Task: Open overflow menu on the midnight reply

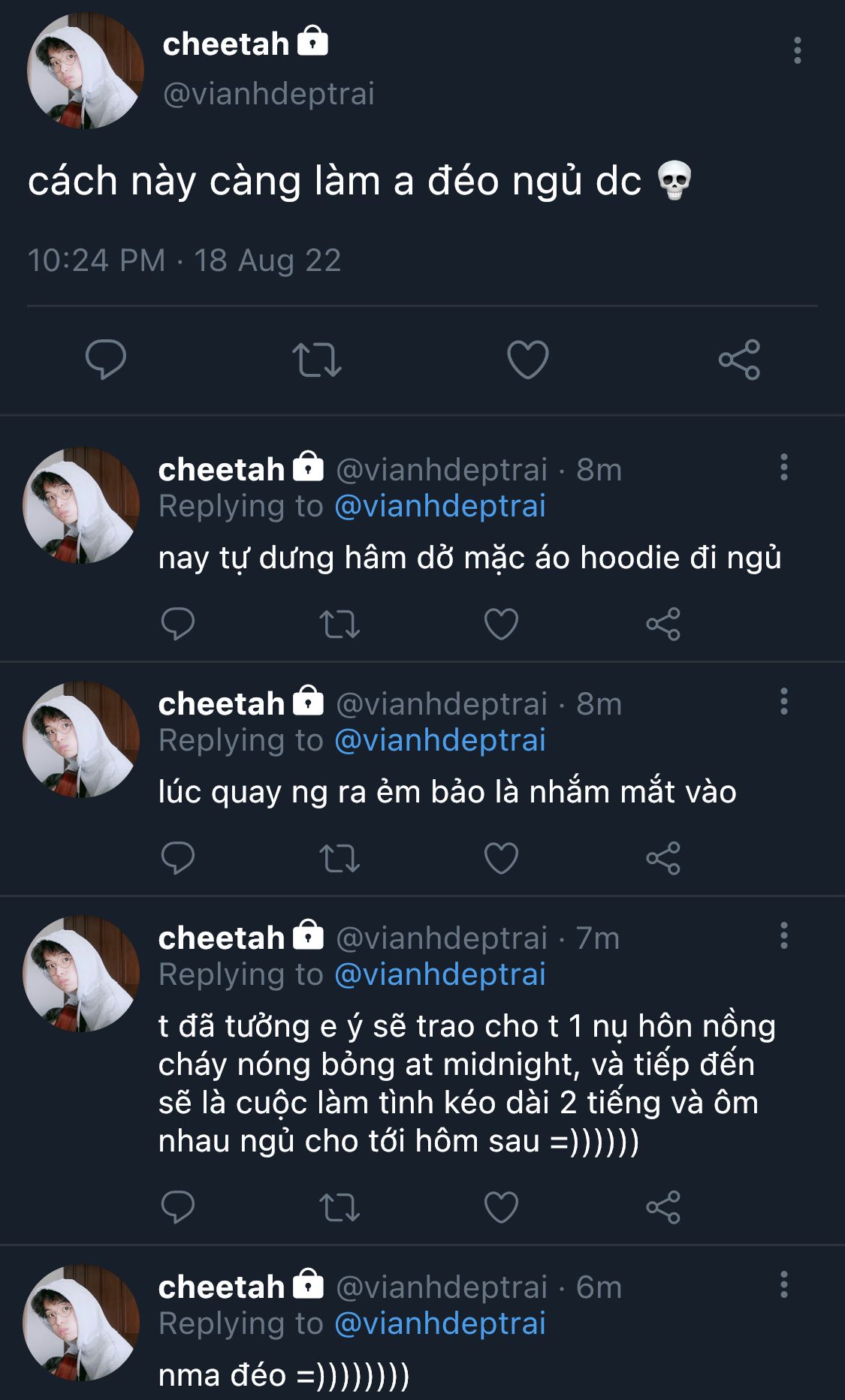Action: [x=783, y=935]
